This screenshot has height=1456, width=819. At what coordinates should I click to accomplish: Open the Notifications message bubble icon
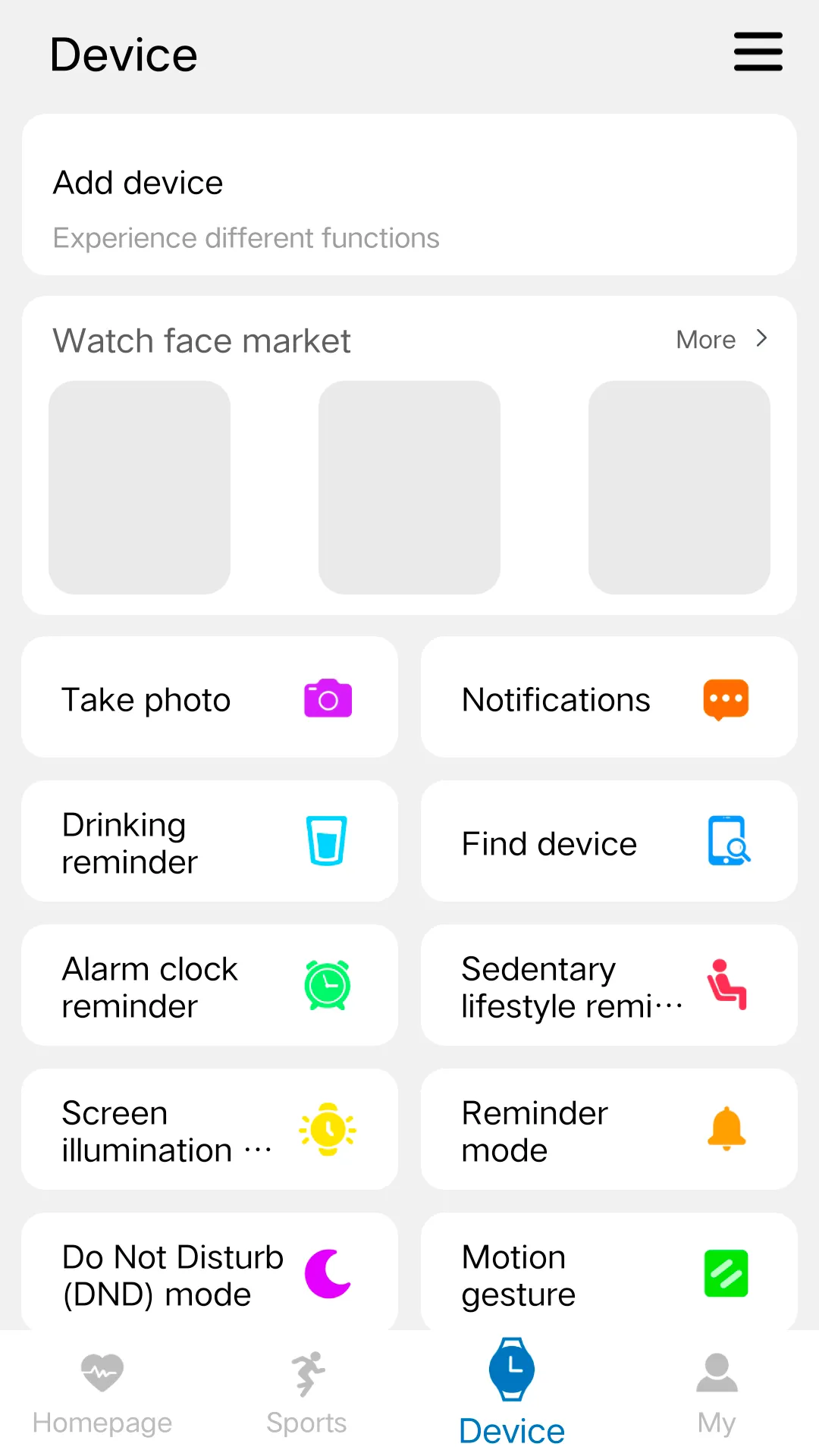point(726,698)
